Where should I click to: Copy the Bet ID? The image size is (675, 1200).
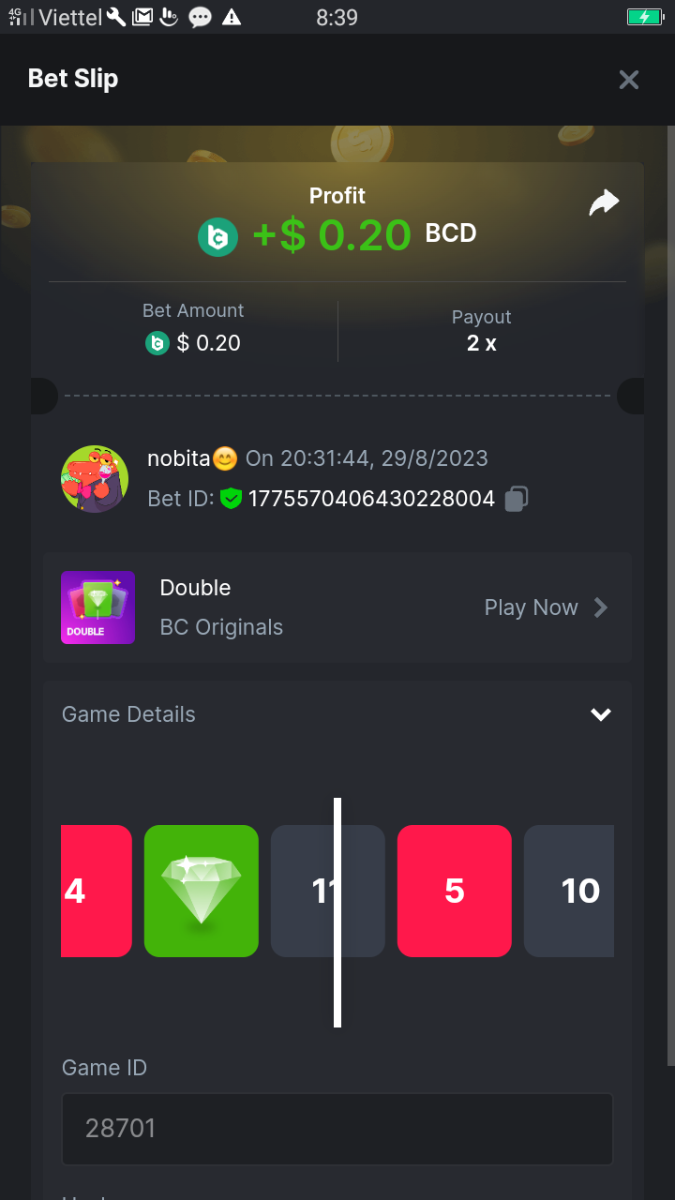pos(516,498)
